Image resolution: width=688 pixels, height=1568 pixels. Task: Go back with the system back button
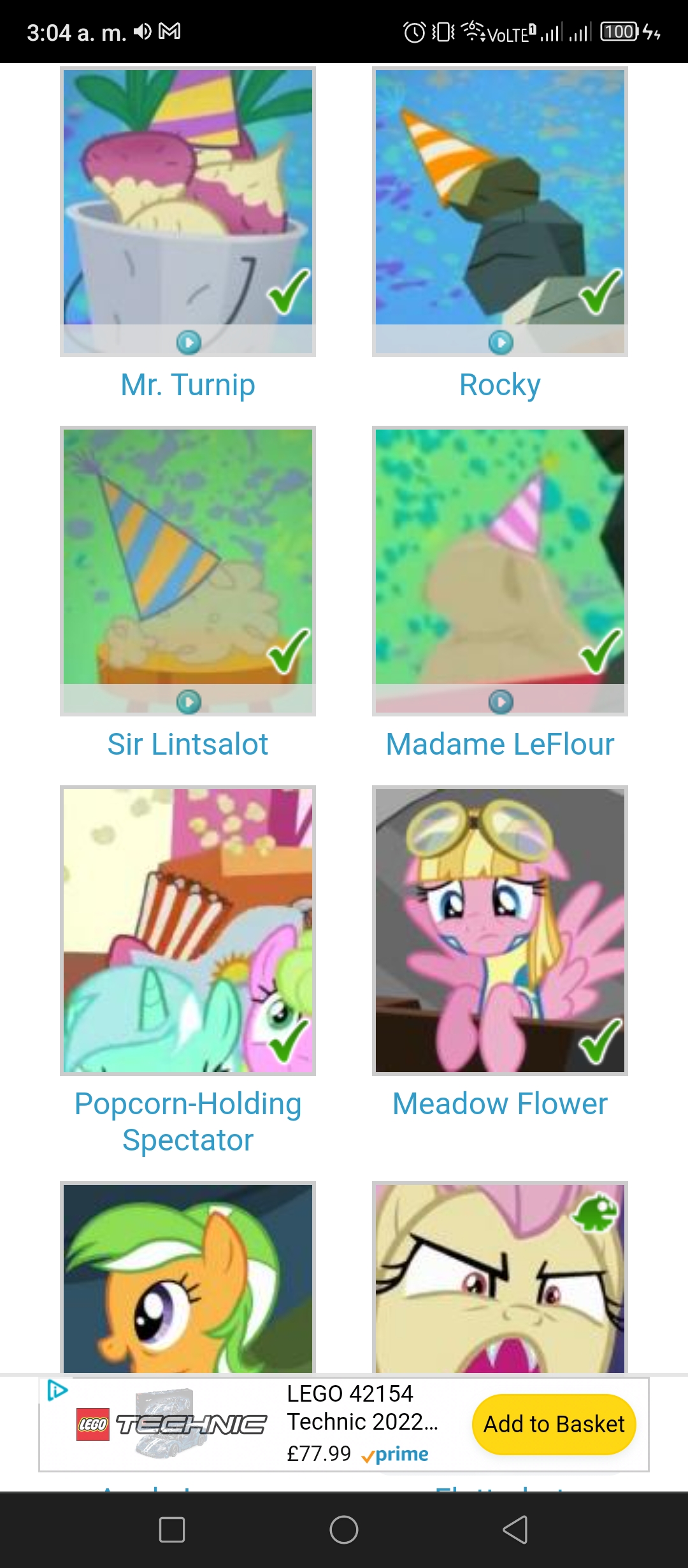click(x=515, y=1529)
